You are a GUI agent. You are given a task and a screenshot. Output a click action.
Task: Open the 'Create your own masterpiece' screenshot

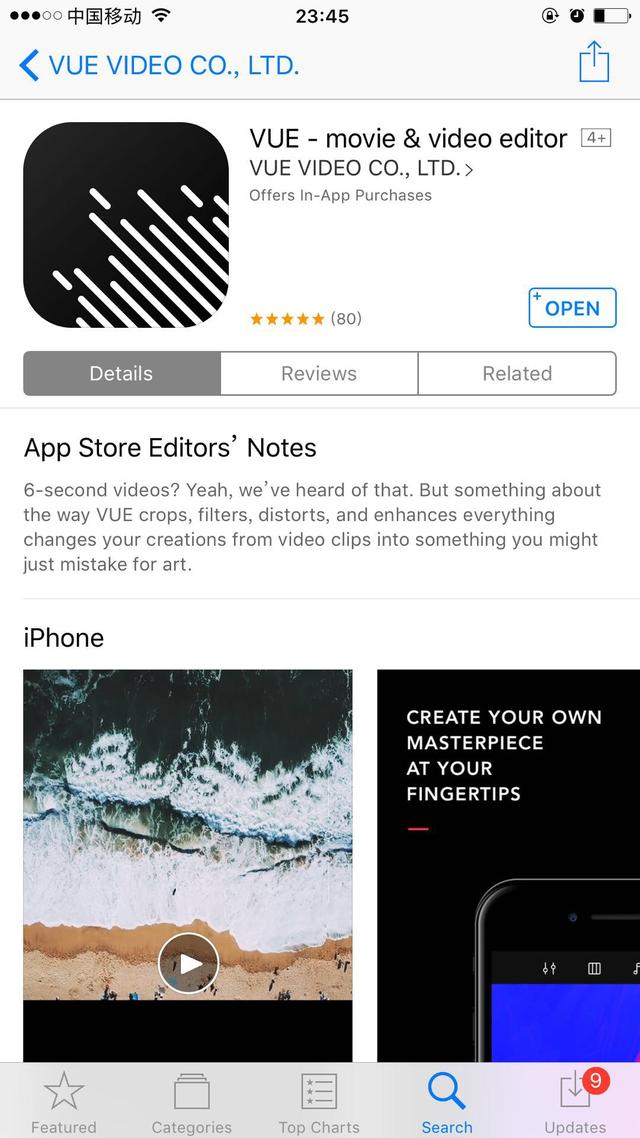click(x=508, y=865)
